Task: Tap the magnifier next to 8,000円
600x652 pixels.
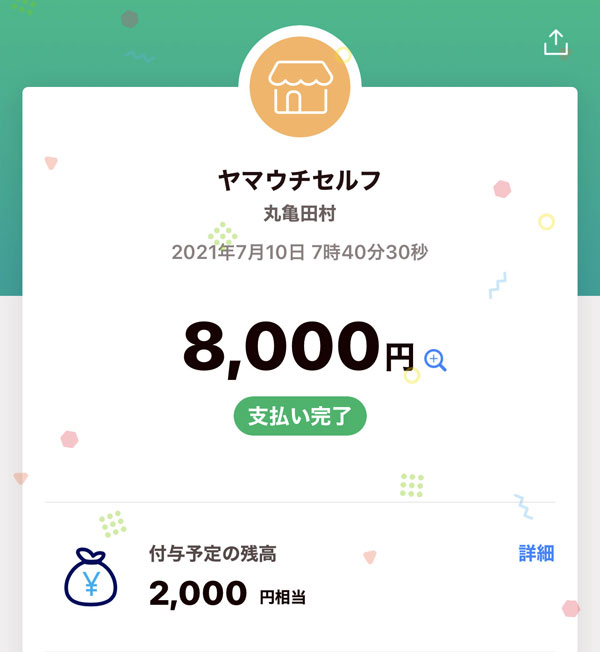Action: coord(435,360)
